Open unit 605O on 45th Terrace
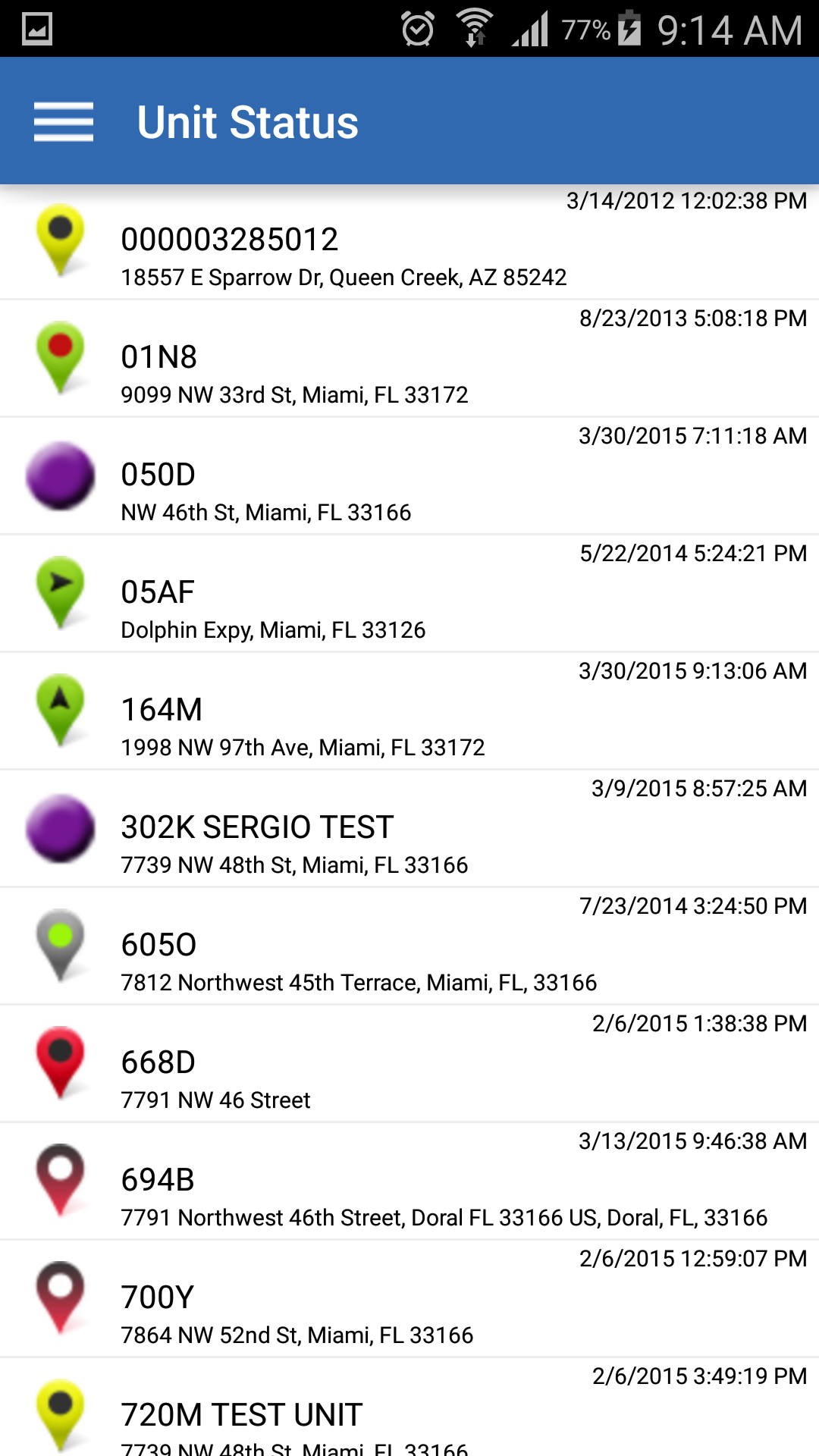This screenshot has height=1456, width=819. [409, 946]
